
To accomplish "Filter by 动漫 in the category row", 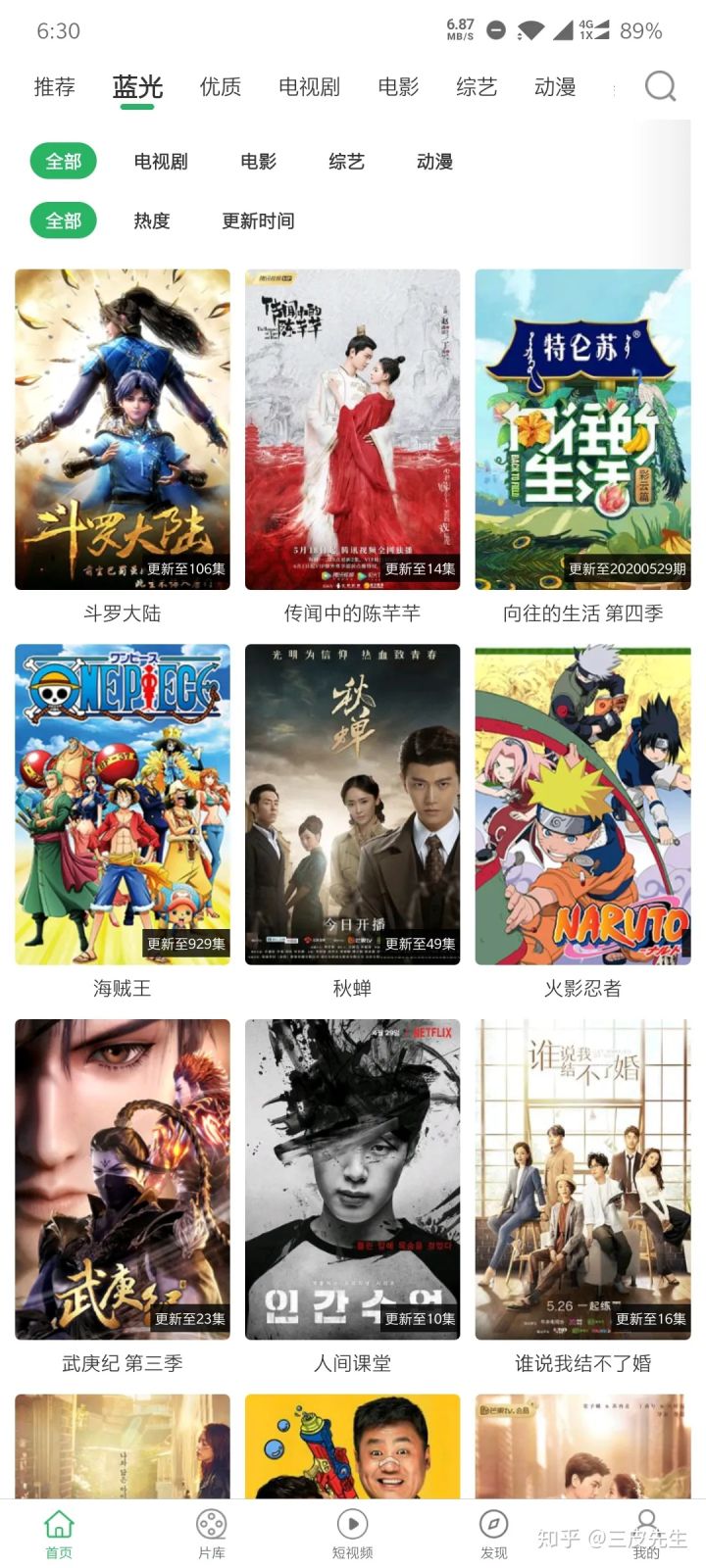I will 432,162.
